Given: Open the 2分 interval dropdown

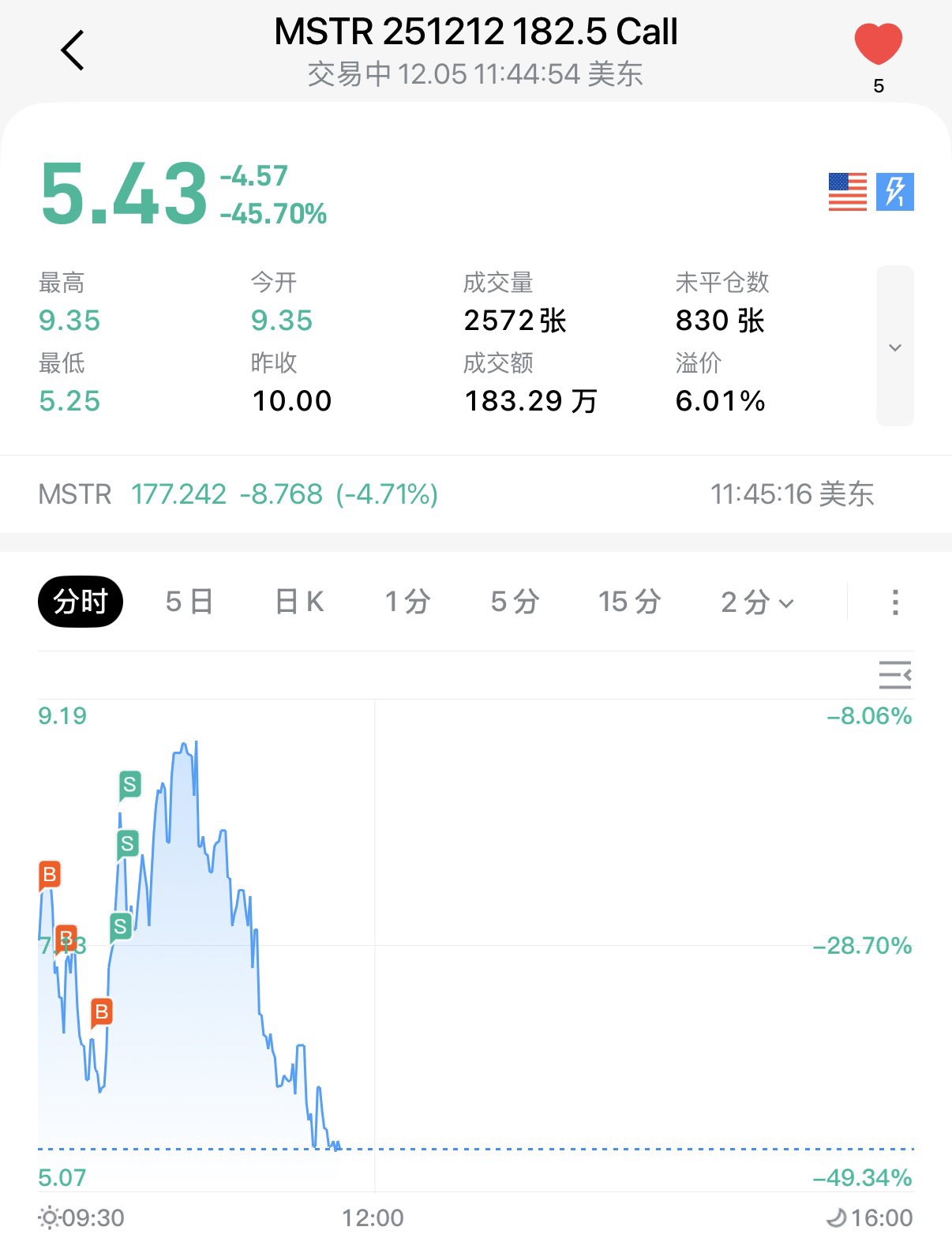Looking at the screenshot, I should pos(756,602).
